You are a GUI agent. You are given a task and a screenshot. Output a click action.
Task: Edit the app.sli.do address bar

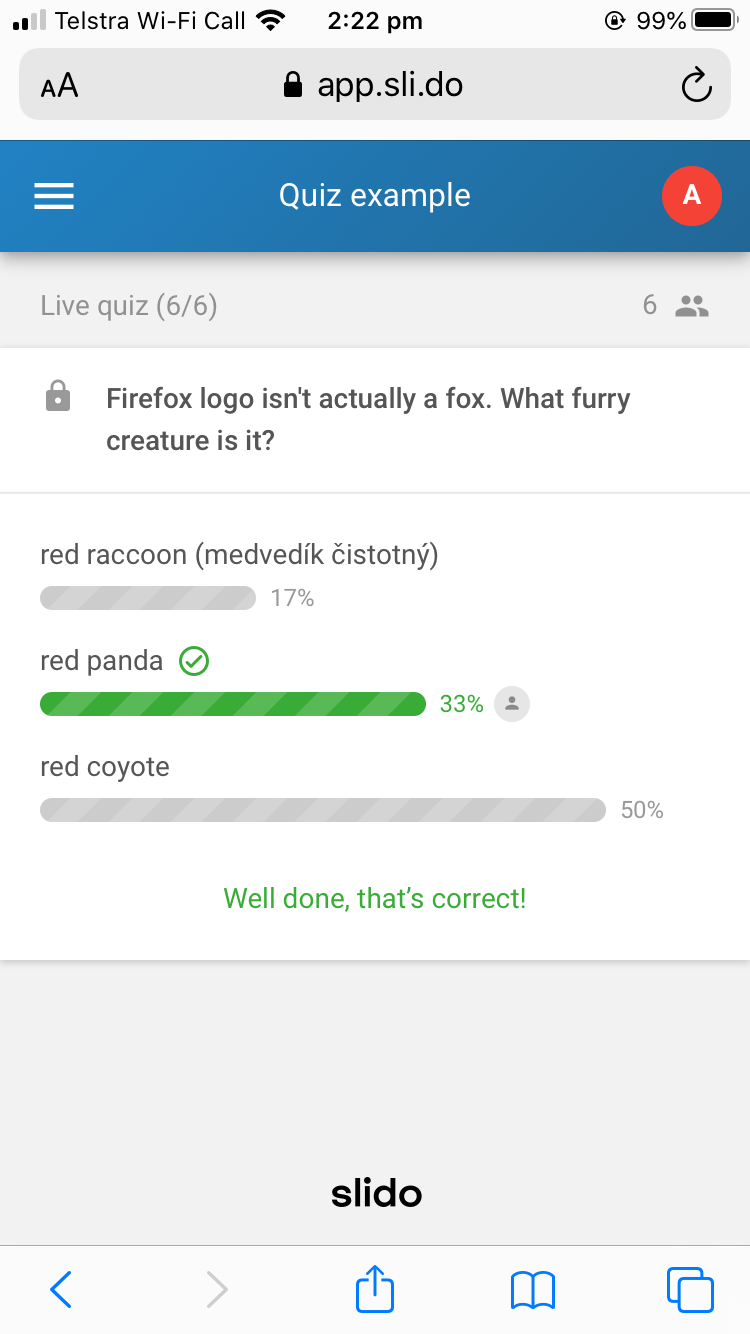click(x=375, y=85)
